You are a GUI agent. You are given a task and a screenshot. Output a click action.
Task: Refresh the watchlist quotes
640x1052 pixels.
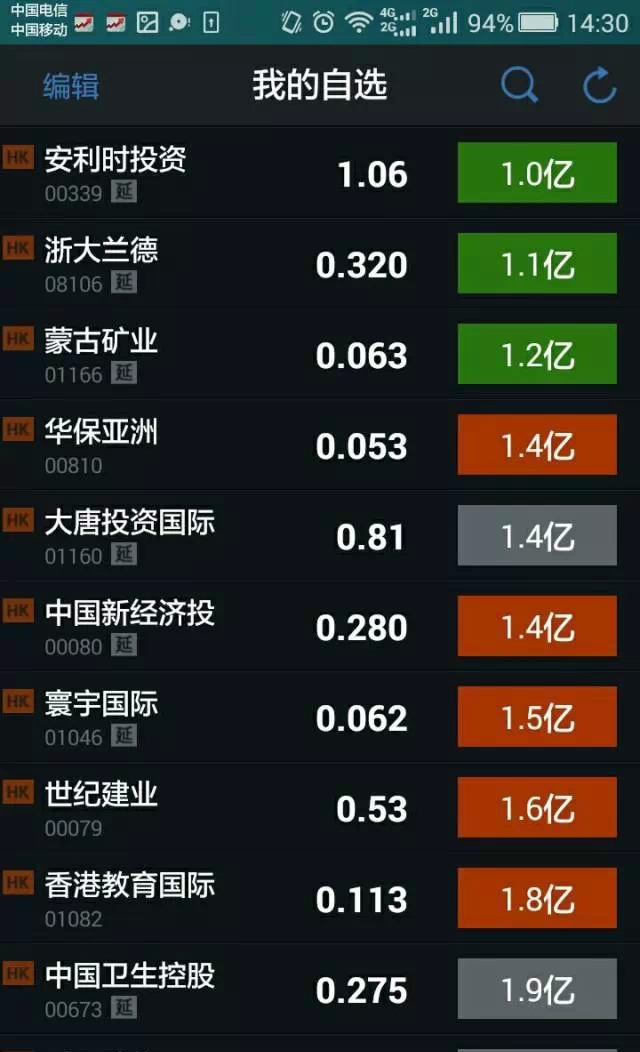pyautogui.click(x=598, y=85)
